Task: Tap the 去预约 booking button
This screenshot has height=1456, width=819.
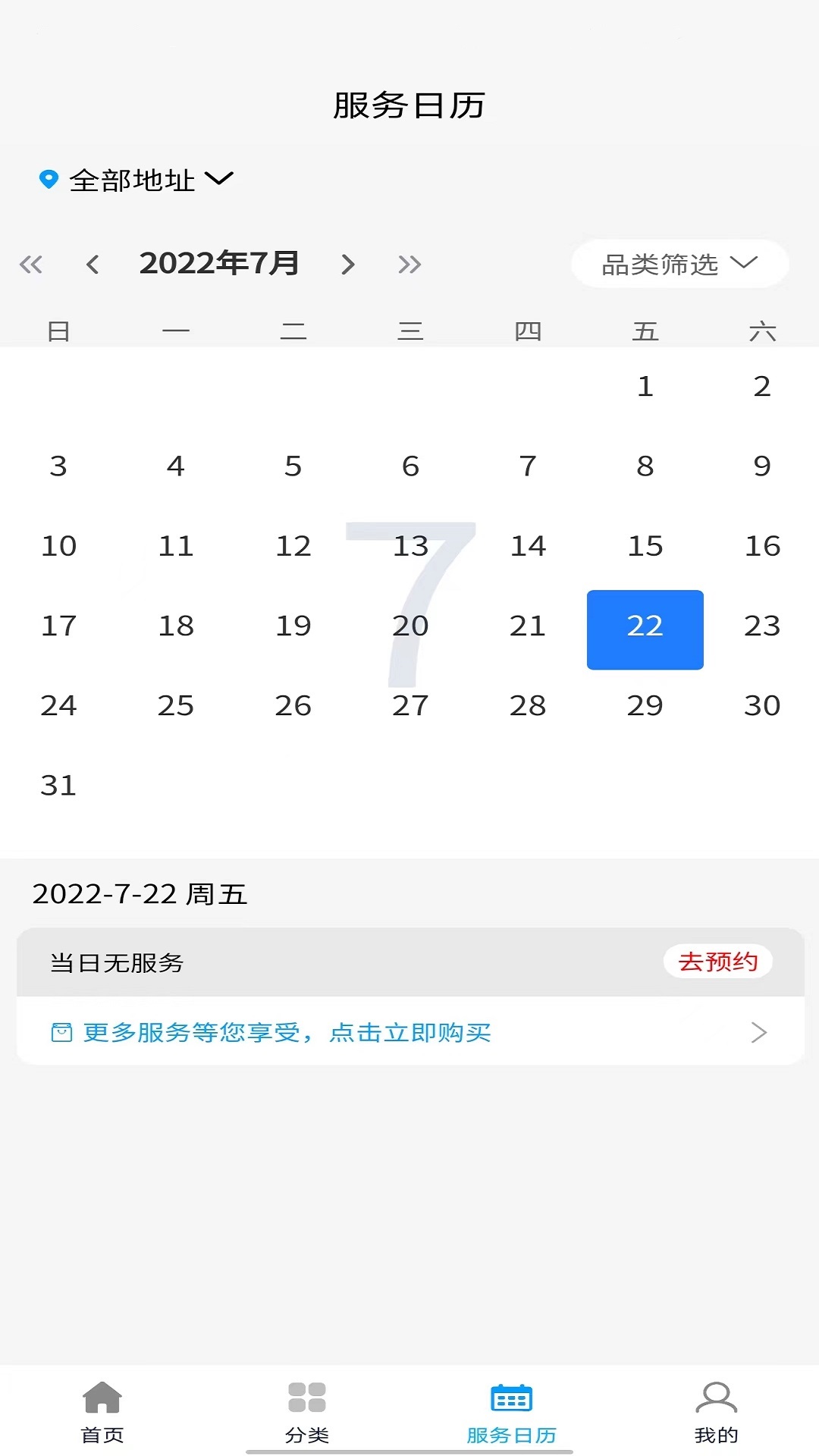Action: click(718, 962)
